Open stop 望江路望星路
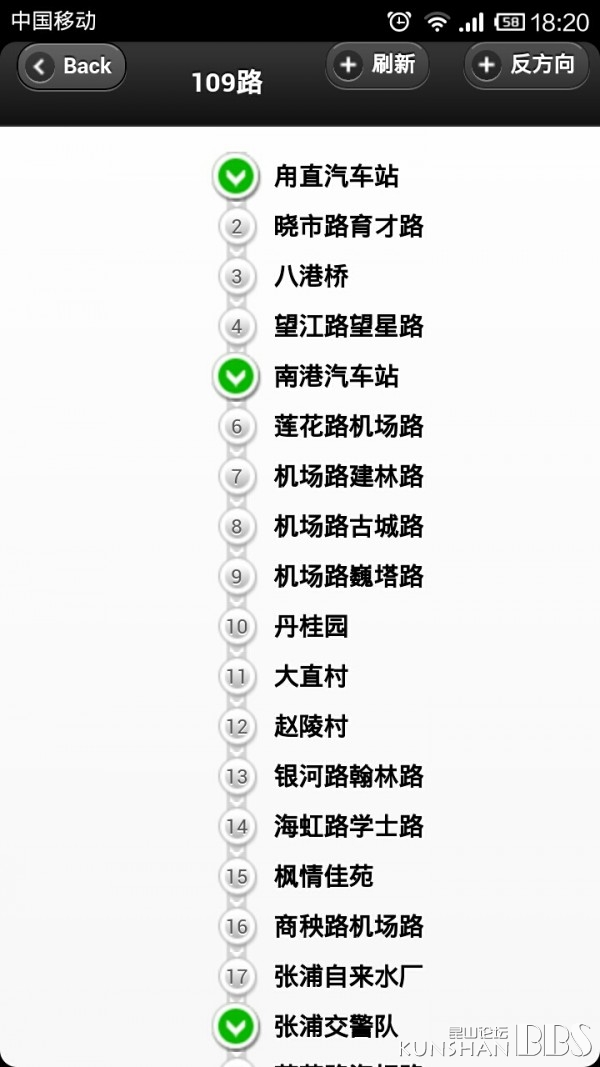Screen dimensions: 600x1067 point(349,327)
